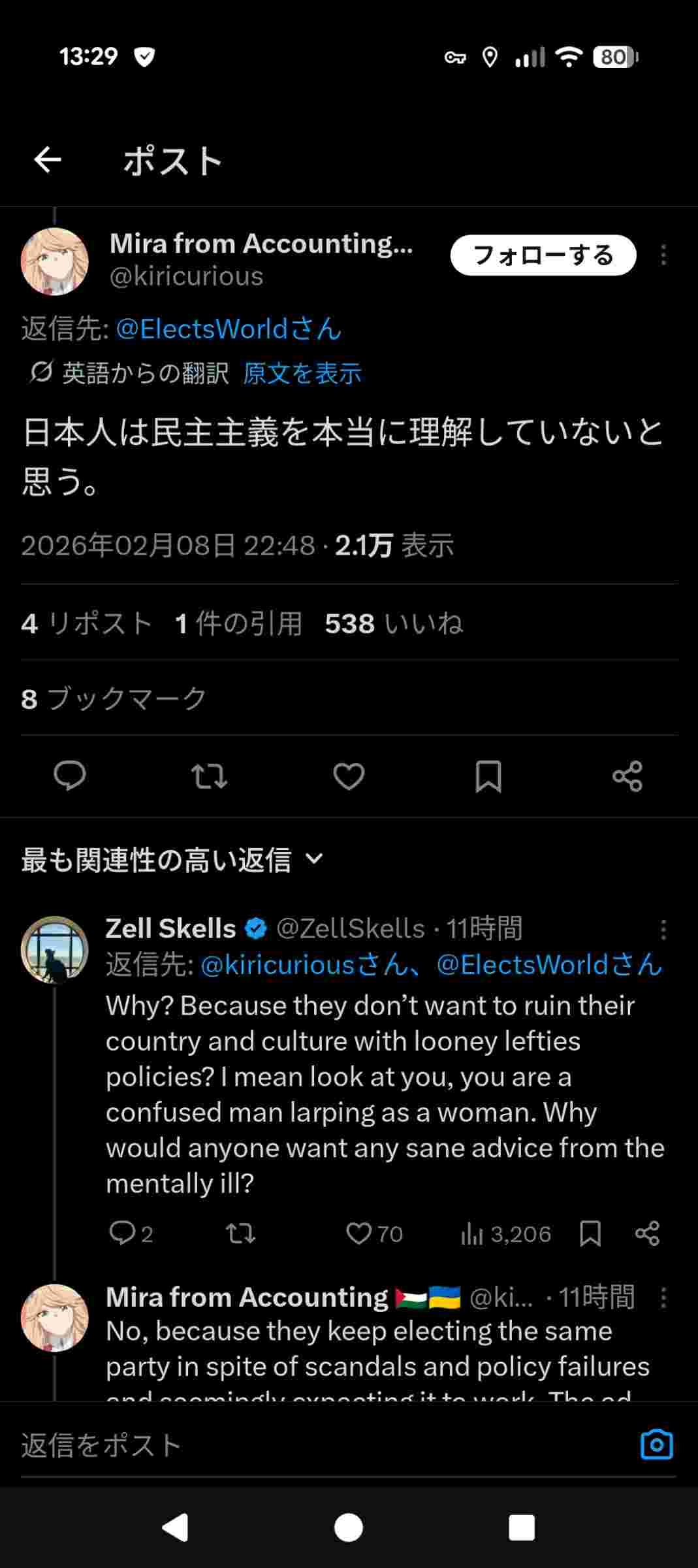Open Zell Skells' profile picture
This screenshot has width=698, height=1568.
click(x=55, y=949)
